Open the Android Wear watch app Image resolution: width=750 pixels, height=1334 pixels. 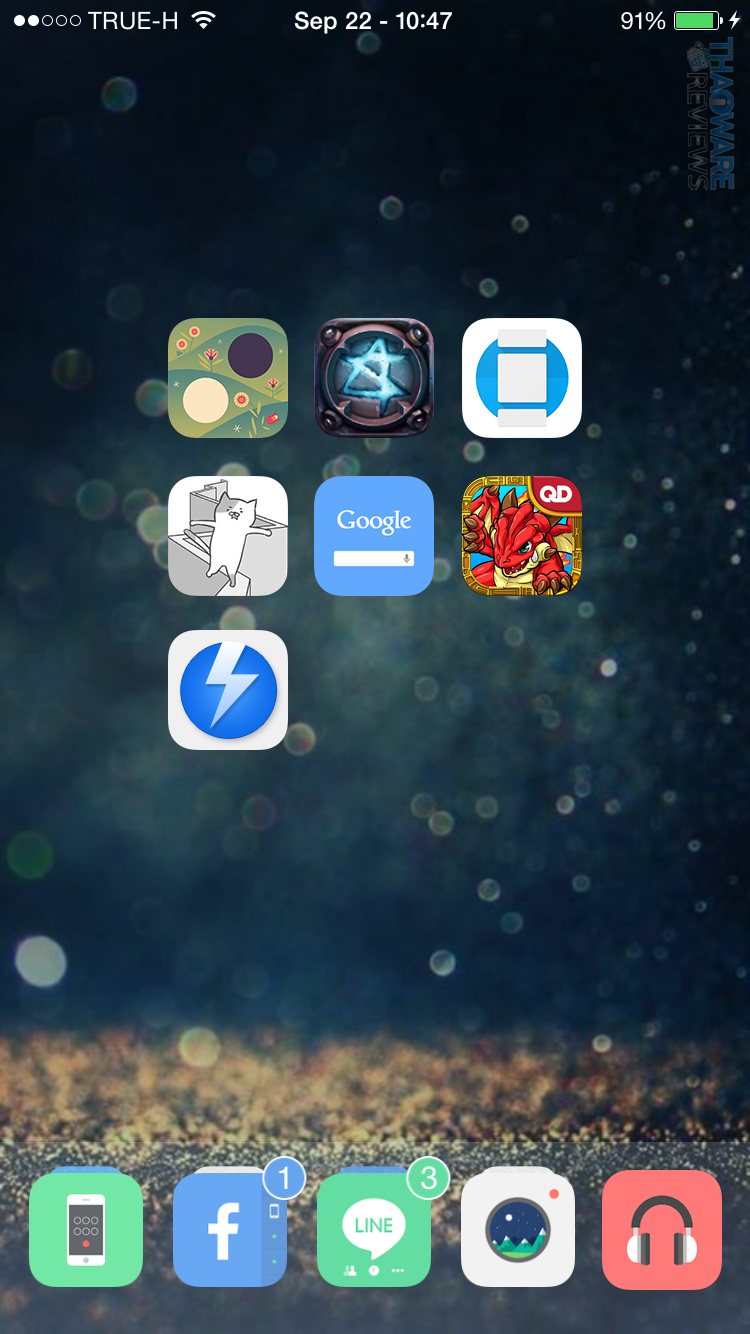tap(521, 378)
